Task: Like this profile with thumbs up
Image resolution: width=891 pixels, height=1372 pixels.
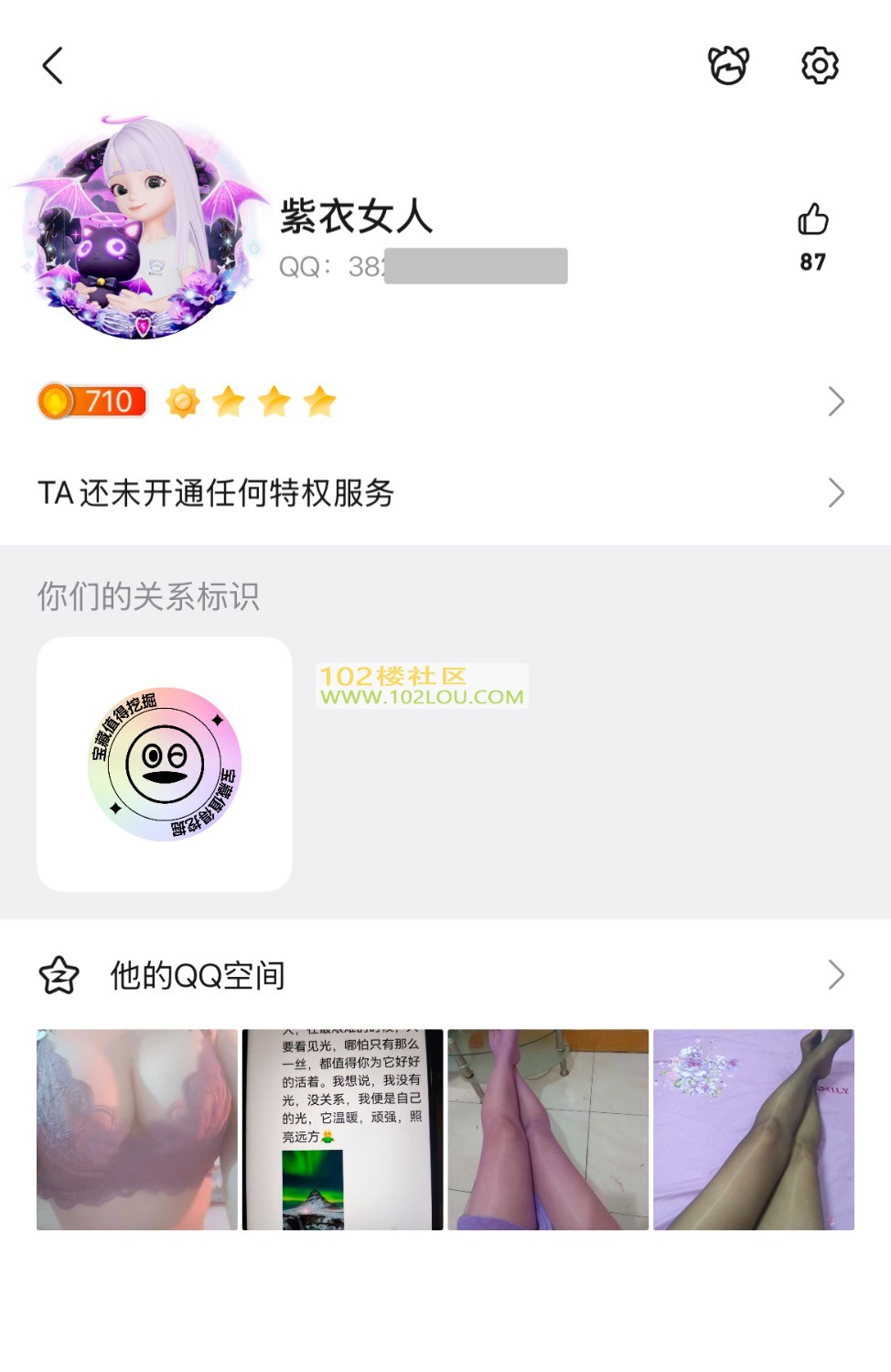Action: click(x=812, y=220)
